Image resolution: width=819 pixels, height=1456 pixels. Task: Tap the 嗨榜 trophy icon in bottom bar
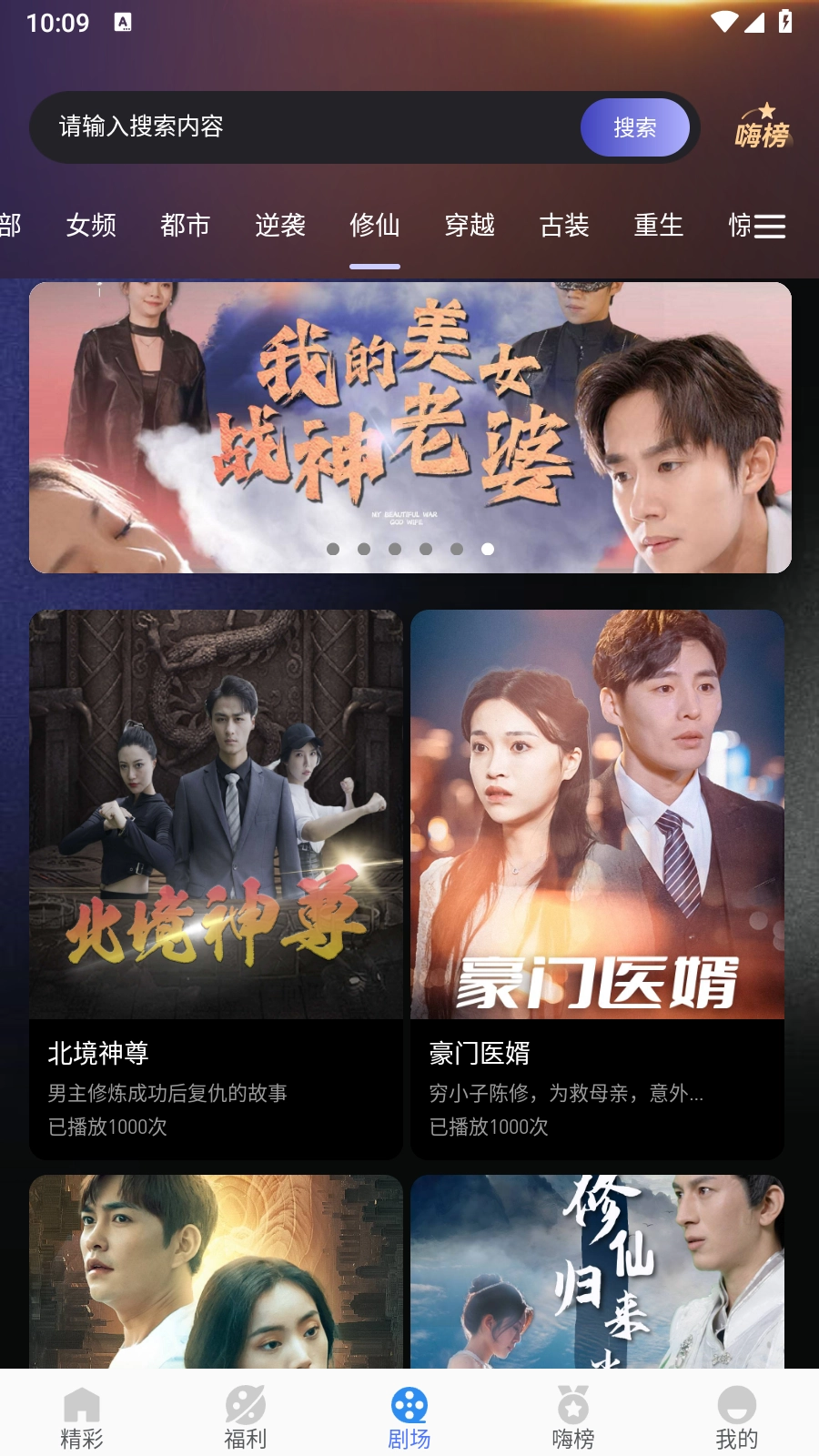point(571,1404)
